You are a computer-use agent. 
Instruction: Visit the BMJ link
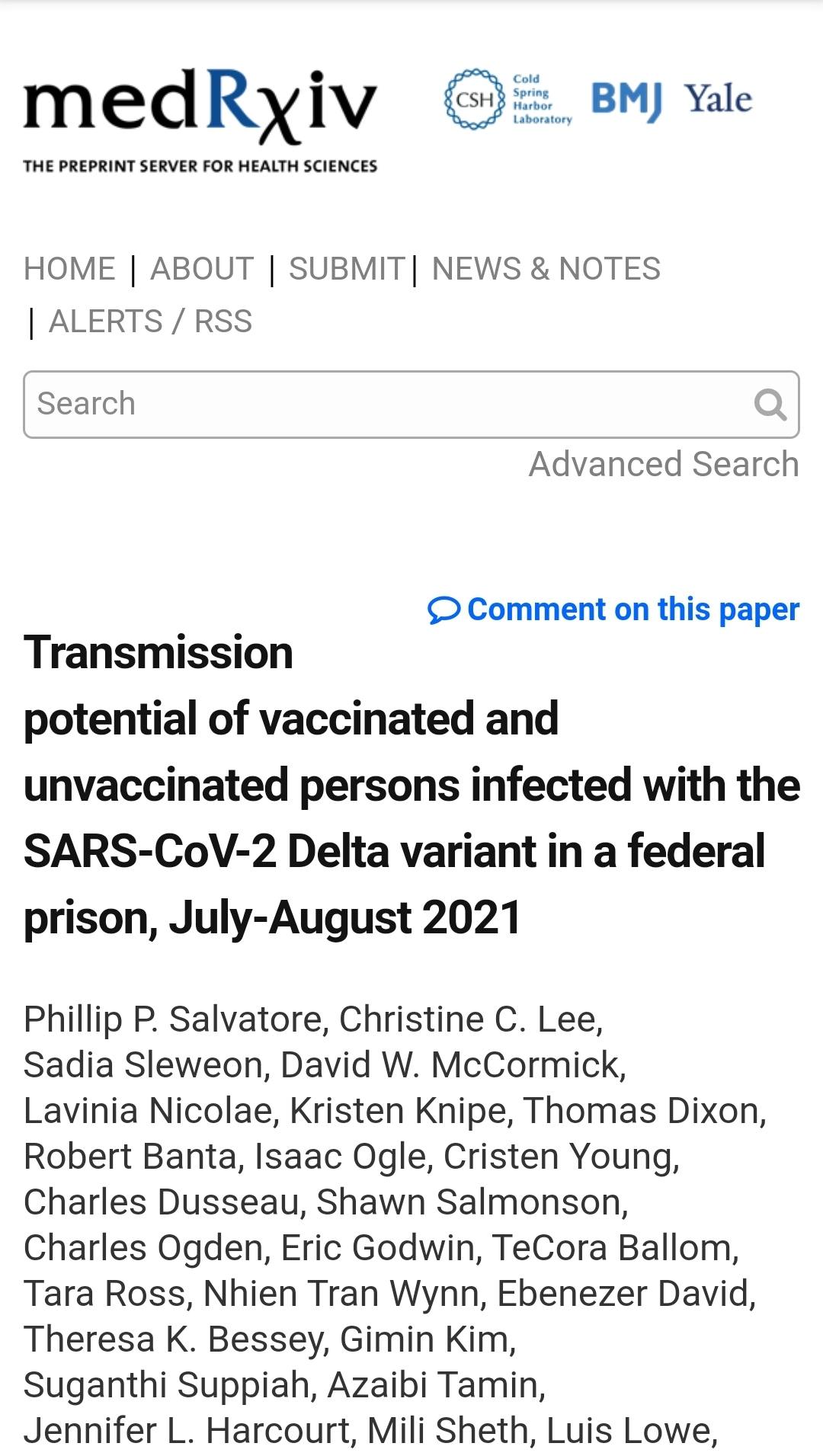point(626,101)
